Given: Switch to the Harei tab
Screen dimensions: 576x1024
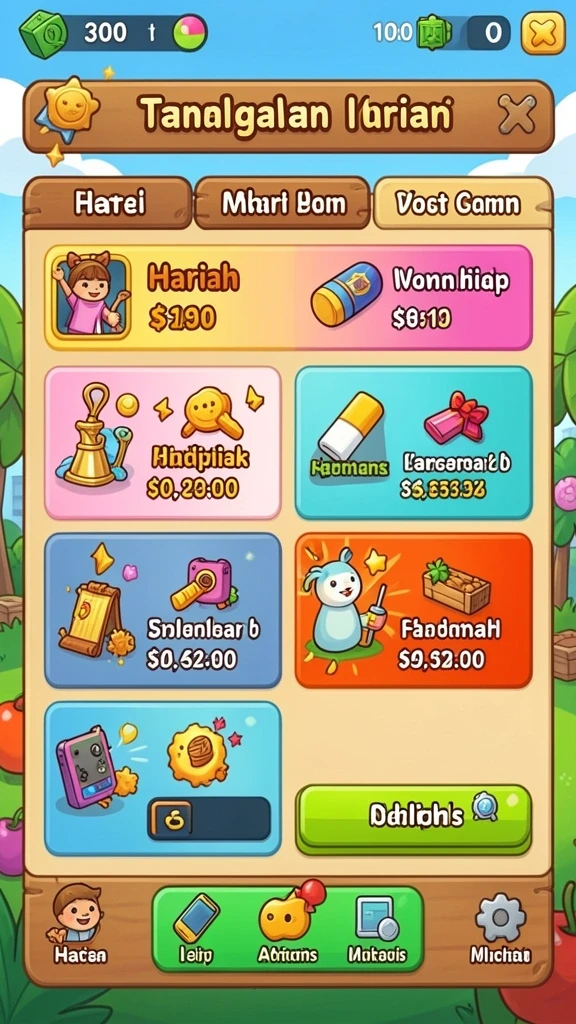Looking at the screenshot, I should [108, 203].
